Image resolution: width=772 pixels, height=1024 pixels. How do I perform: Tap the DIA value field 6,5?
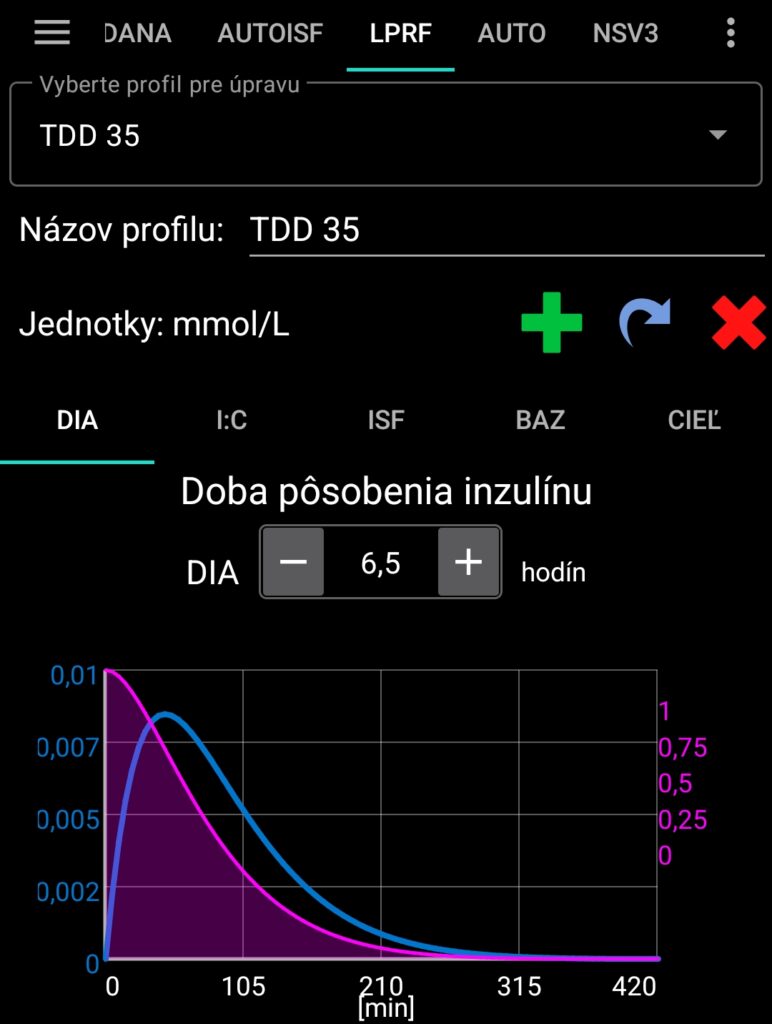(x=380, y=563)
